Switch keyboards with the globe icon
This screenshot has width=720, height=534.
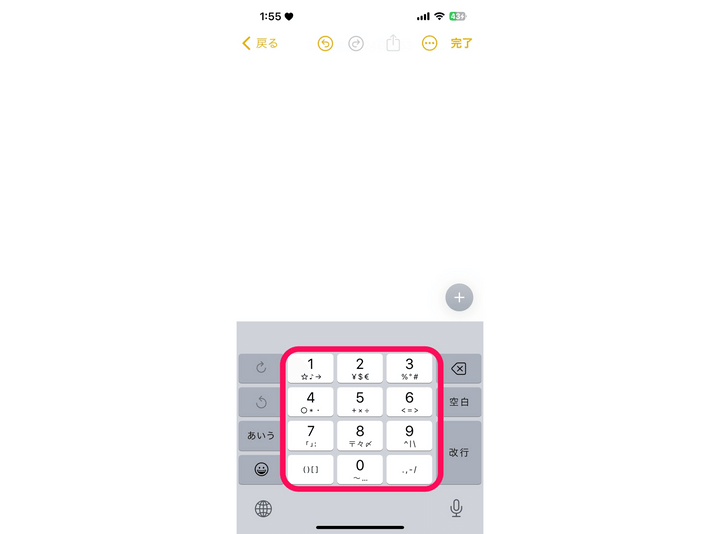263,508
